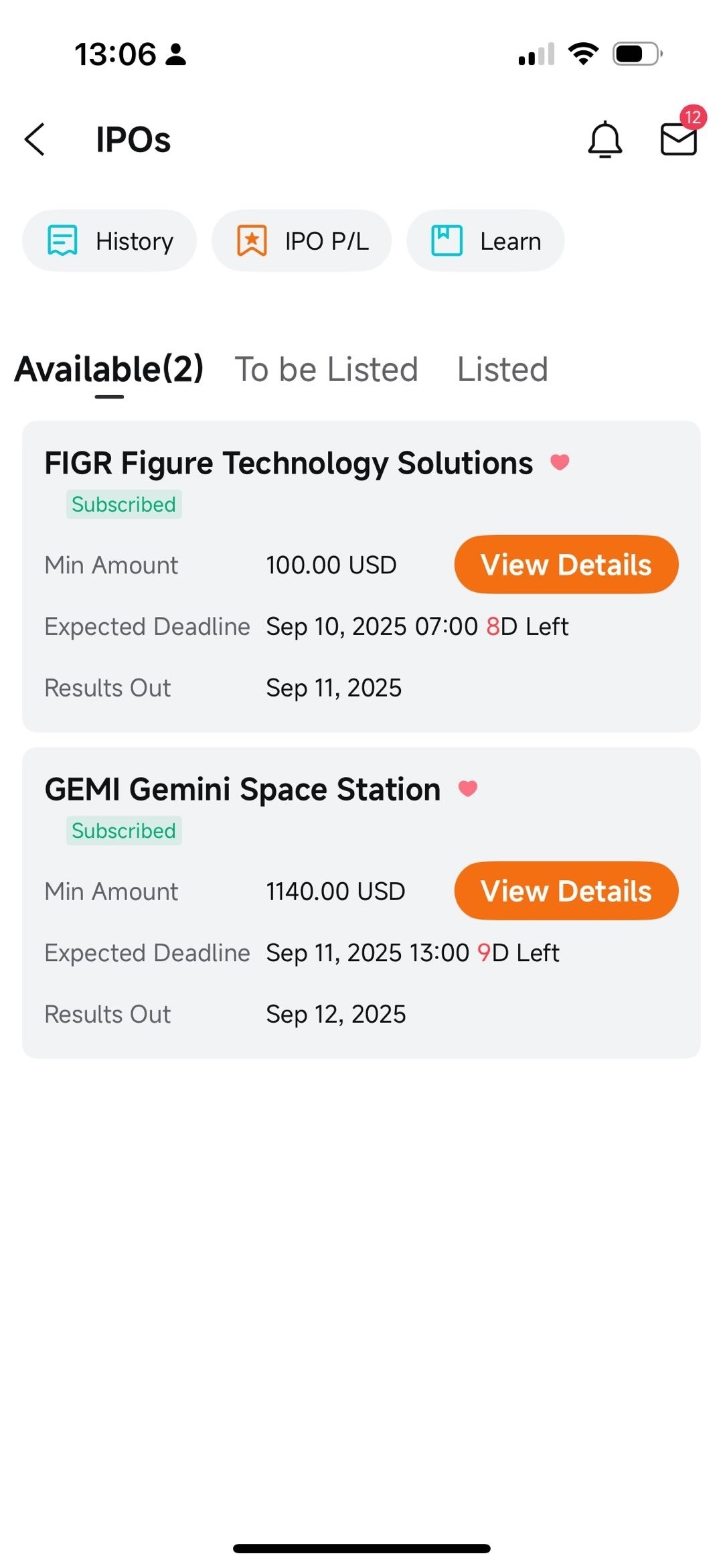Tap the profile silhouette in the status bar
Image resolution: width=723 pixels, height=1568 pixels.
[x=175, y=56]
